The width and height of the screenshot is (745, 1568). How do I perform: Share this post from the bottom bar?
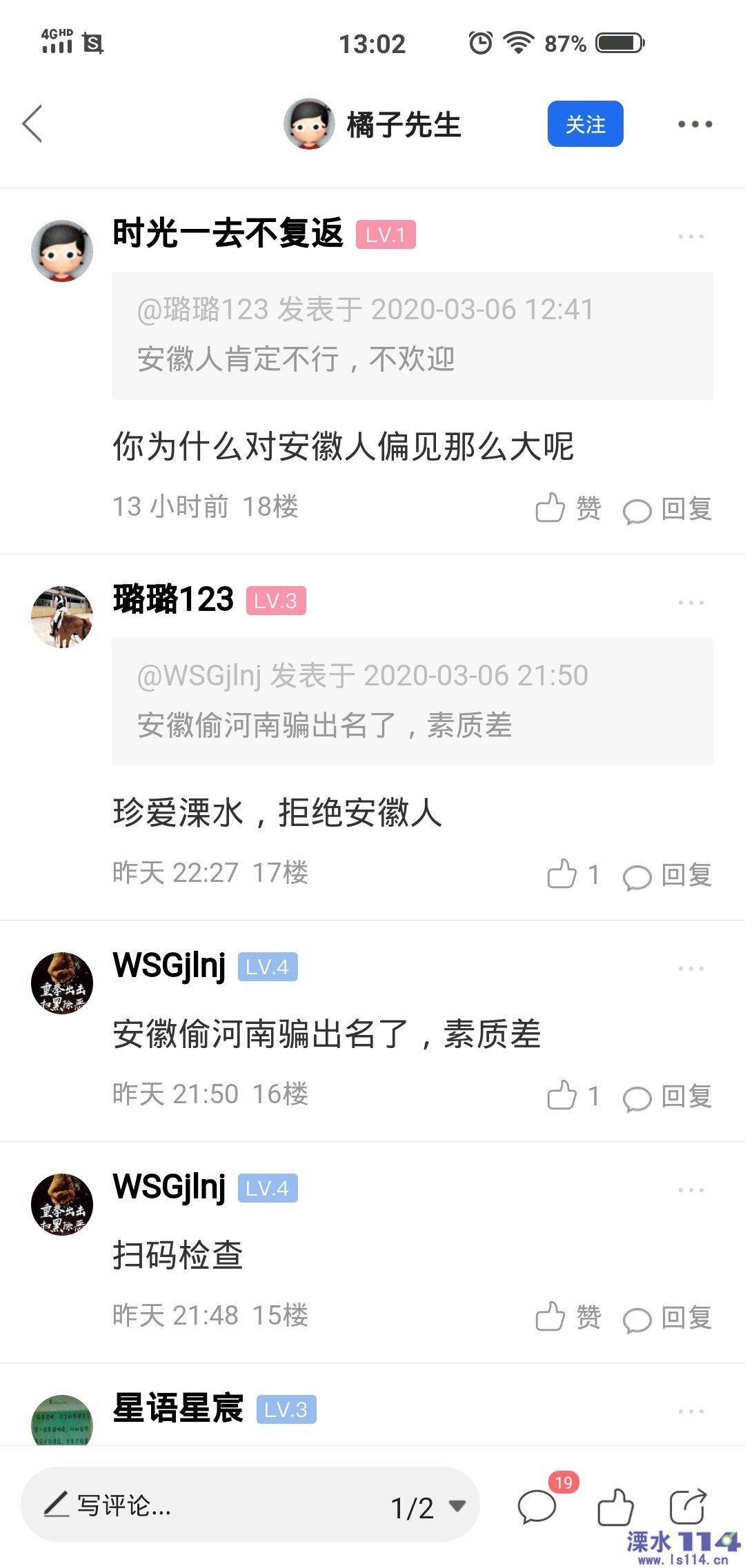point(688,1506)
